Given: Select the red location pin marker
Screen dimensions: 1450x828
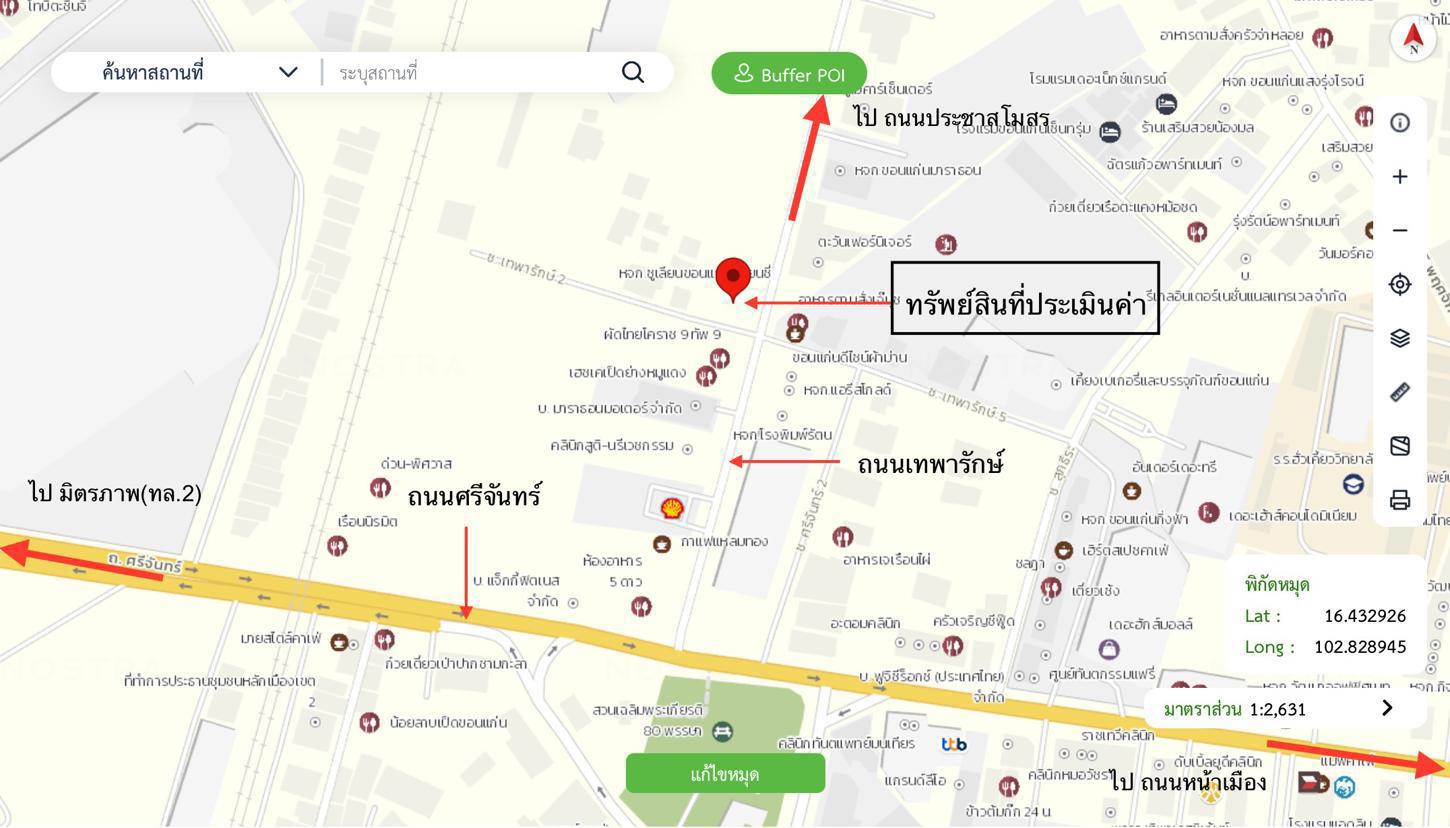Looking at the screenshot, I should [733, 277].
